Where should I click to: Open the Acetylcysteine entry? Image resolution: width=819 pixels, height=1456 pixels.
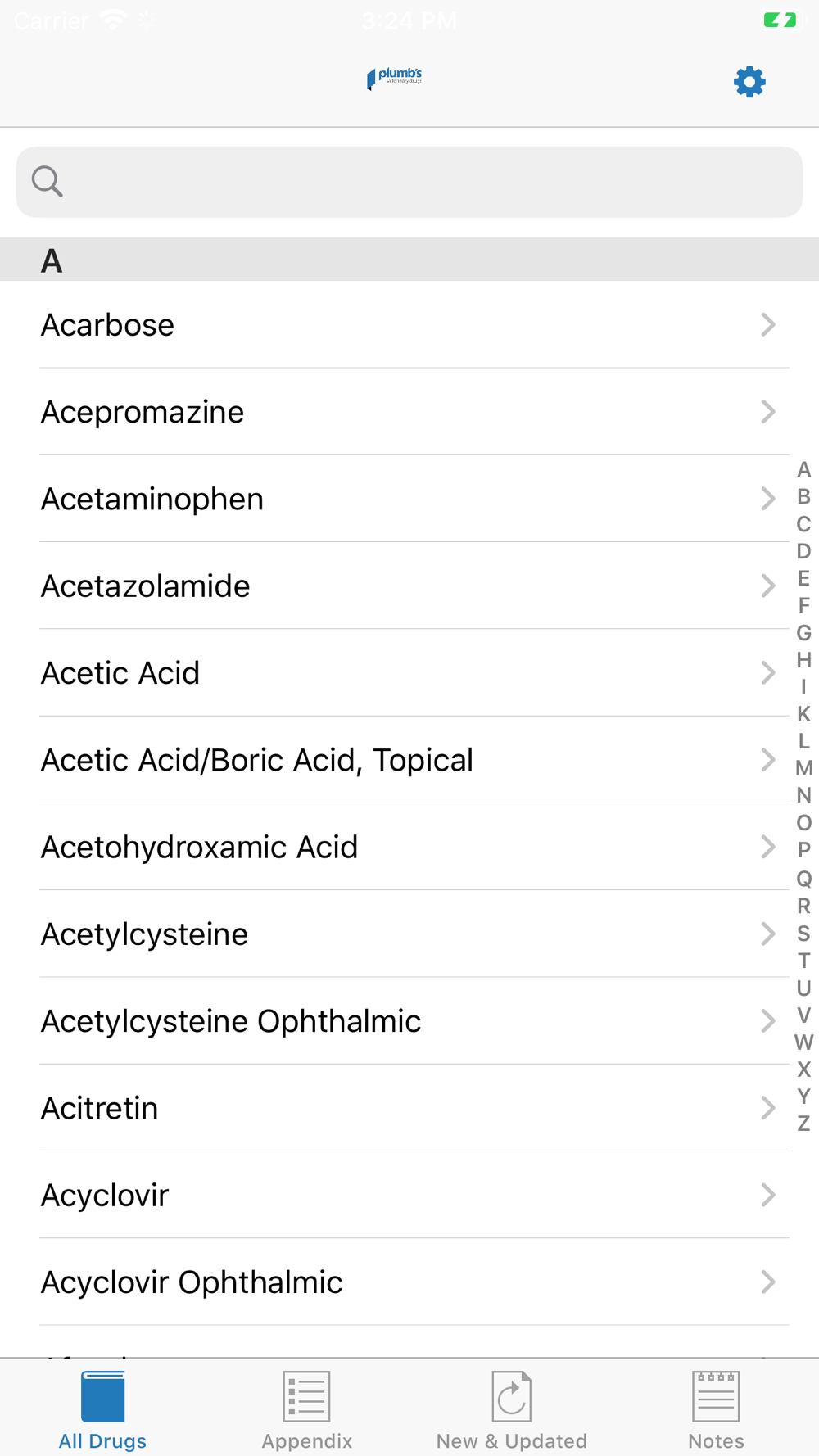click(409, 934)
